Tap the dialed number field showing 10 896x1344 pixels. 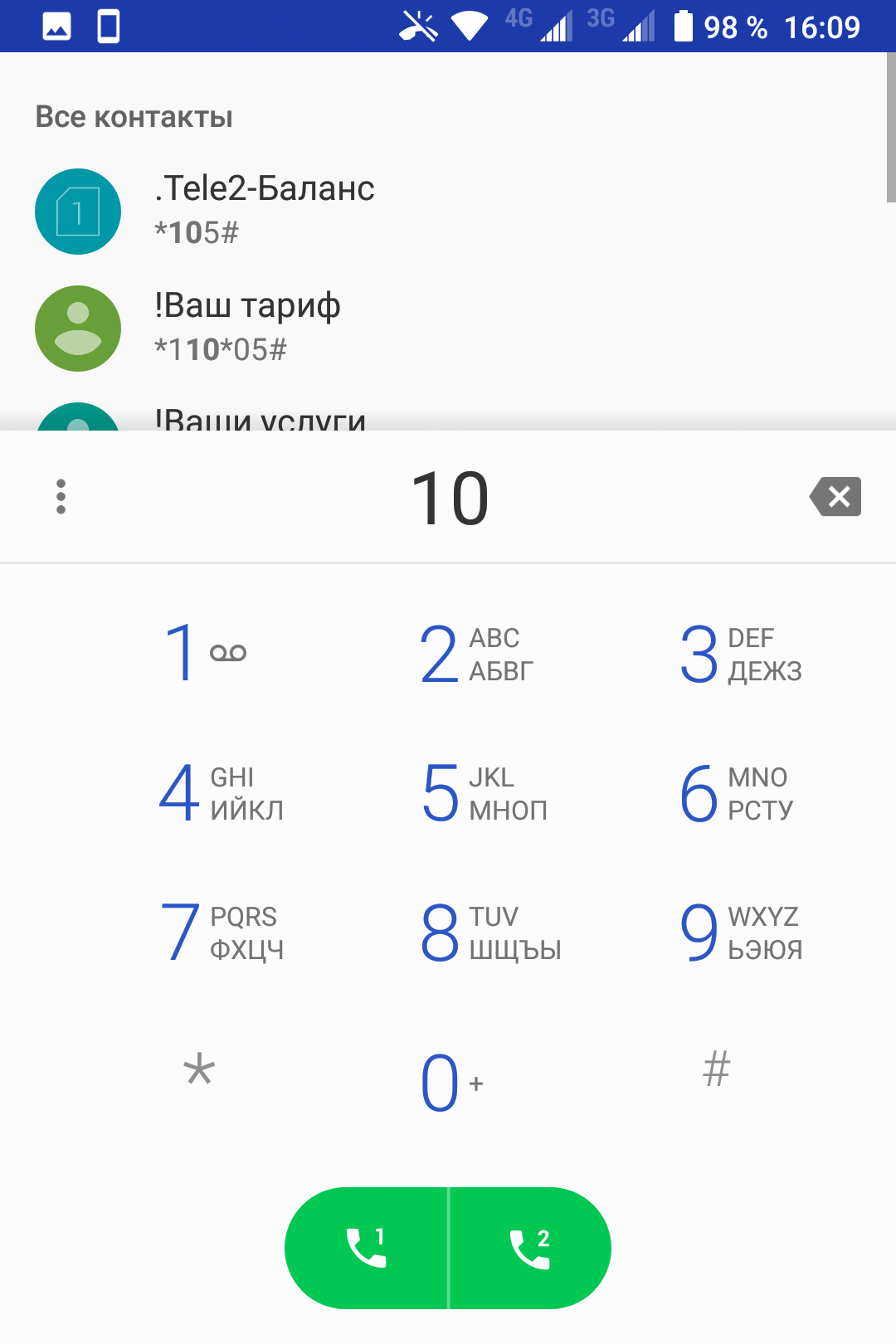450,498
